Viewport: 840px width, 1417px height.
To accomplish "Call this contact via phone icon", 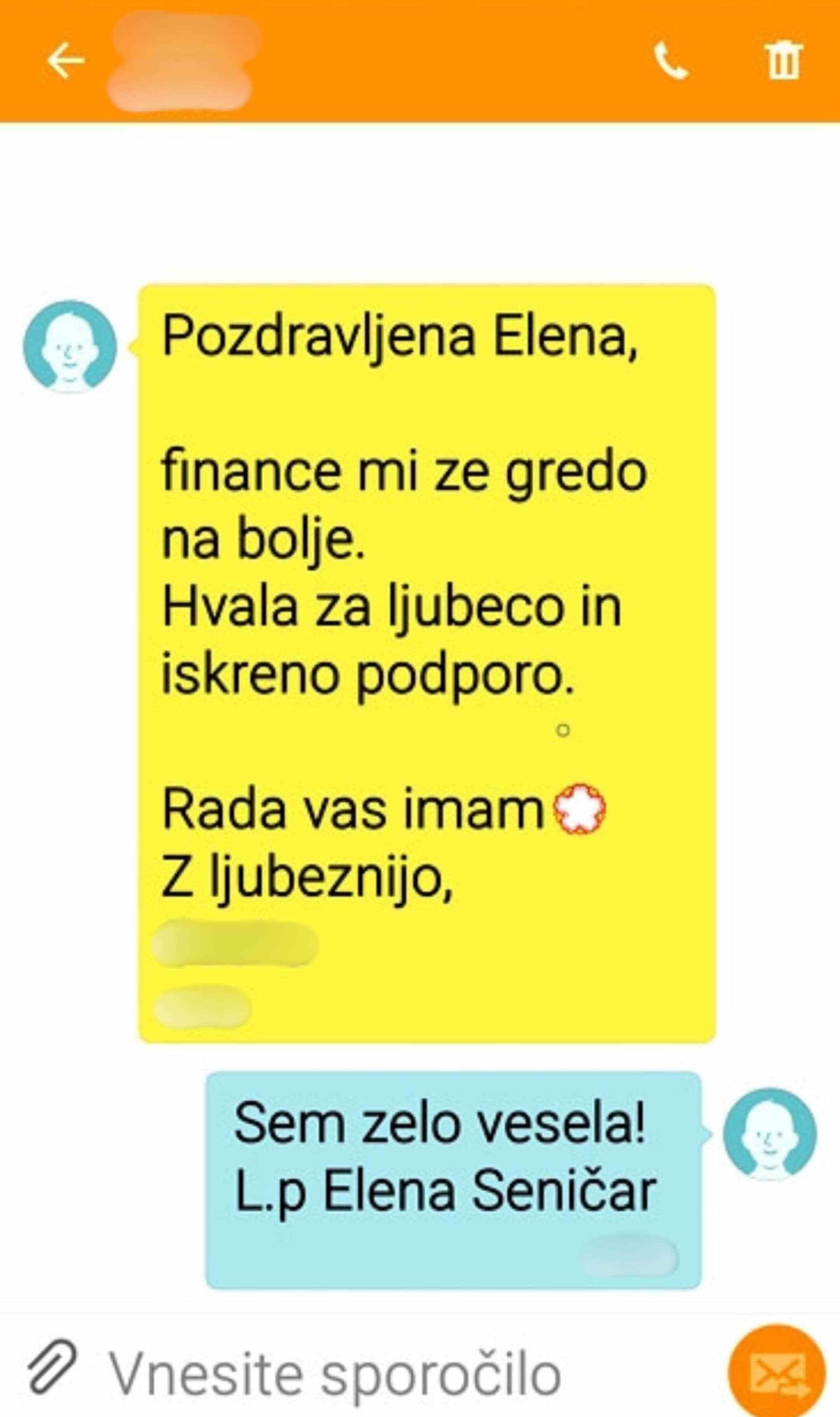I will click(670, 60).
